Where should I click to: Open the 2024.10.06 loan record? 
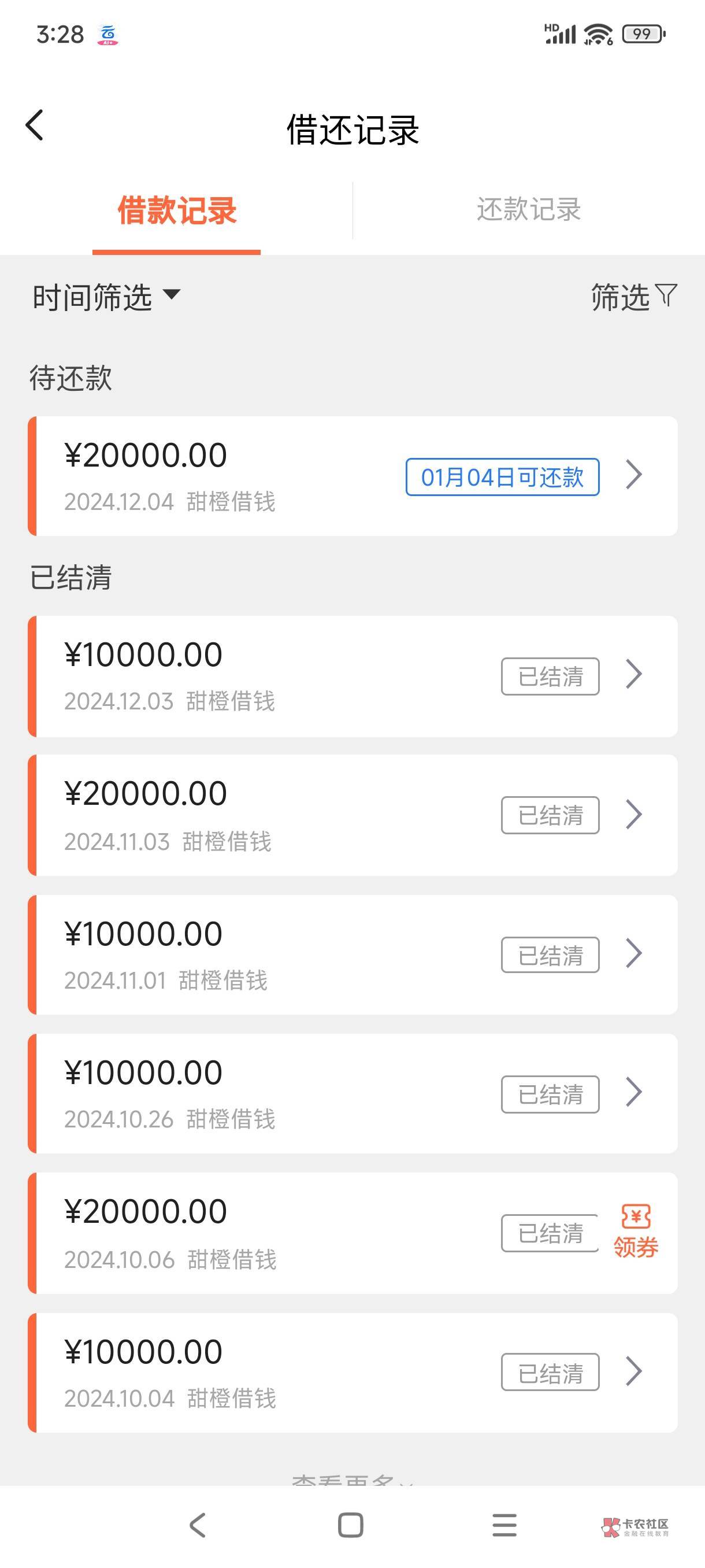(x=243, y=1233)
